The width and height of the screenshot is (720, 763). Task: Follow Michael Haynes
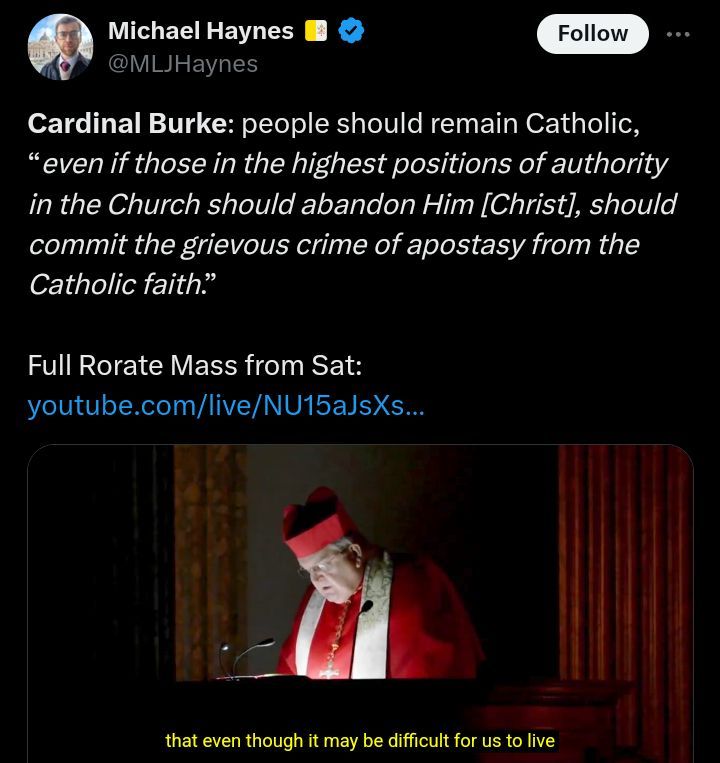pos(592,34)
